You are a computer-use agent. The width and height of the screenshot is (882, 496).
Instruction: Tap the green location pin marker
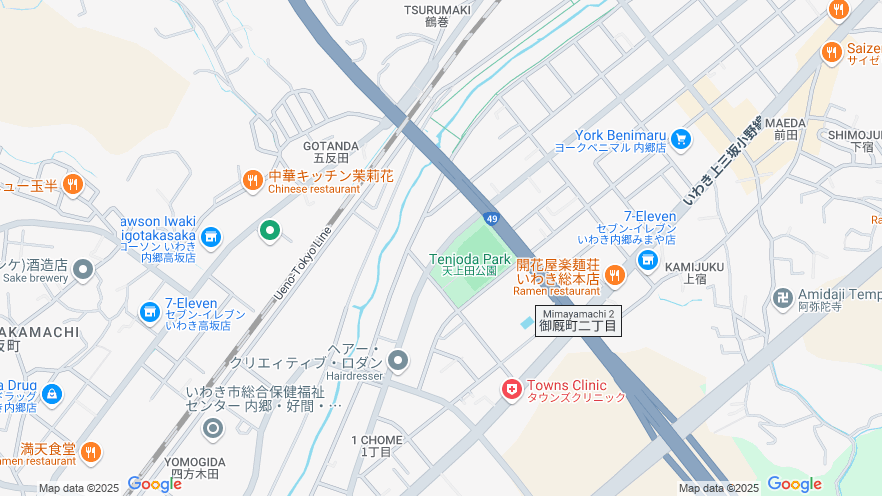[x=269, y=231]
